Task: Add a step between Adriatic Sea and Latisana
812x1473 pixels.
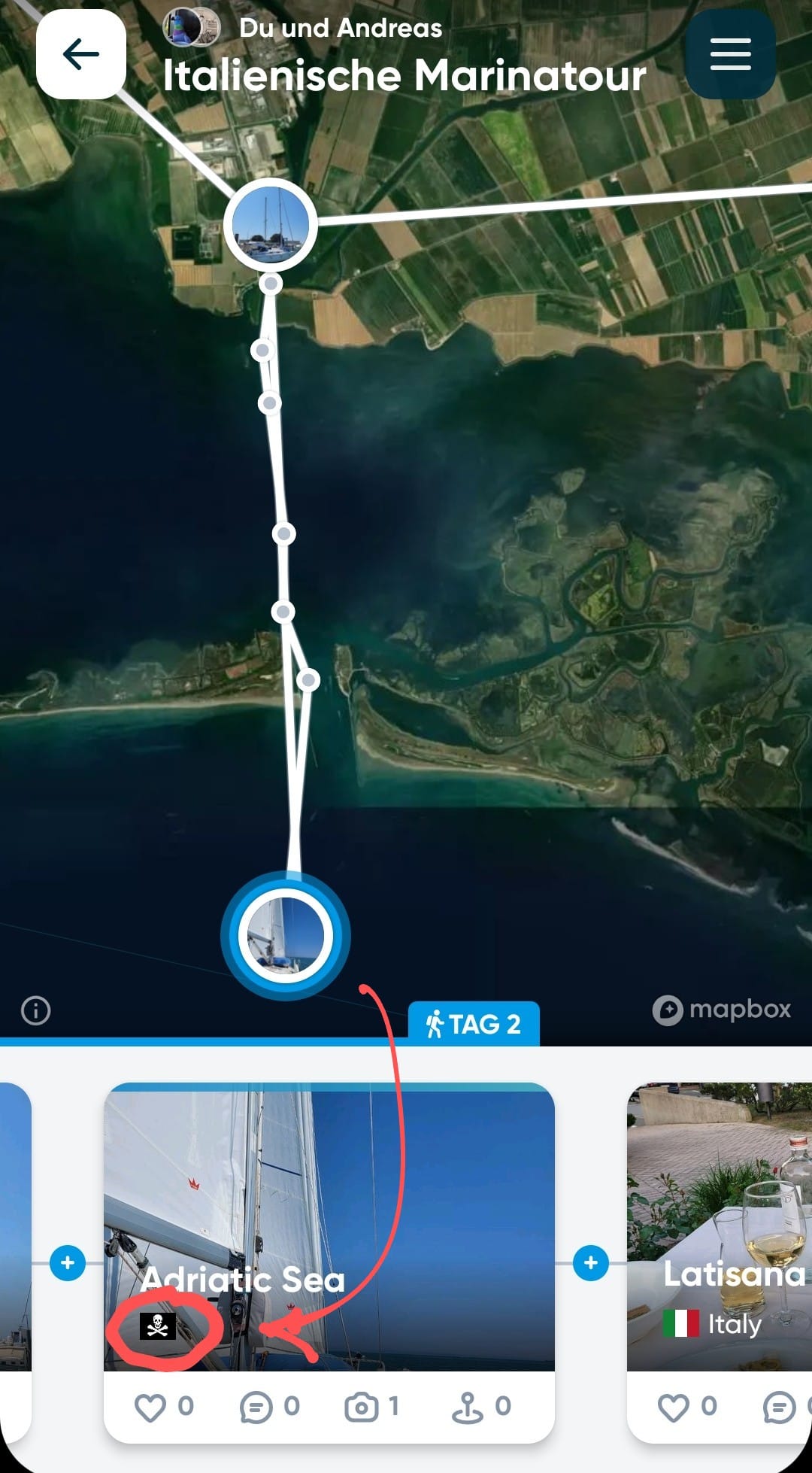Action: coord(591,1262)
